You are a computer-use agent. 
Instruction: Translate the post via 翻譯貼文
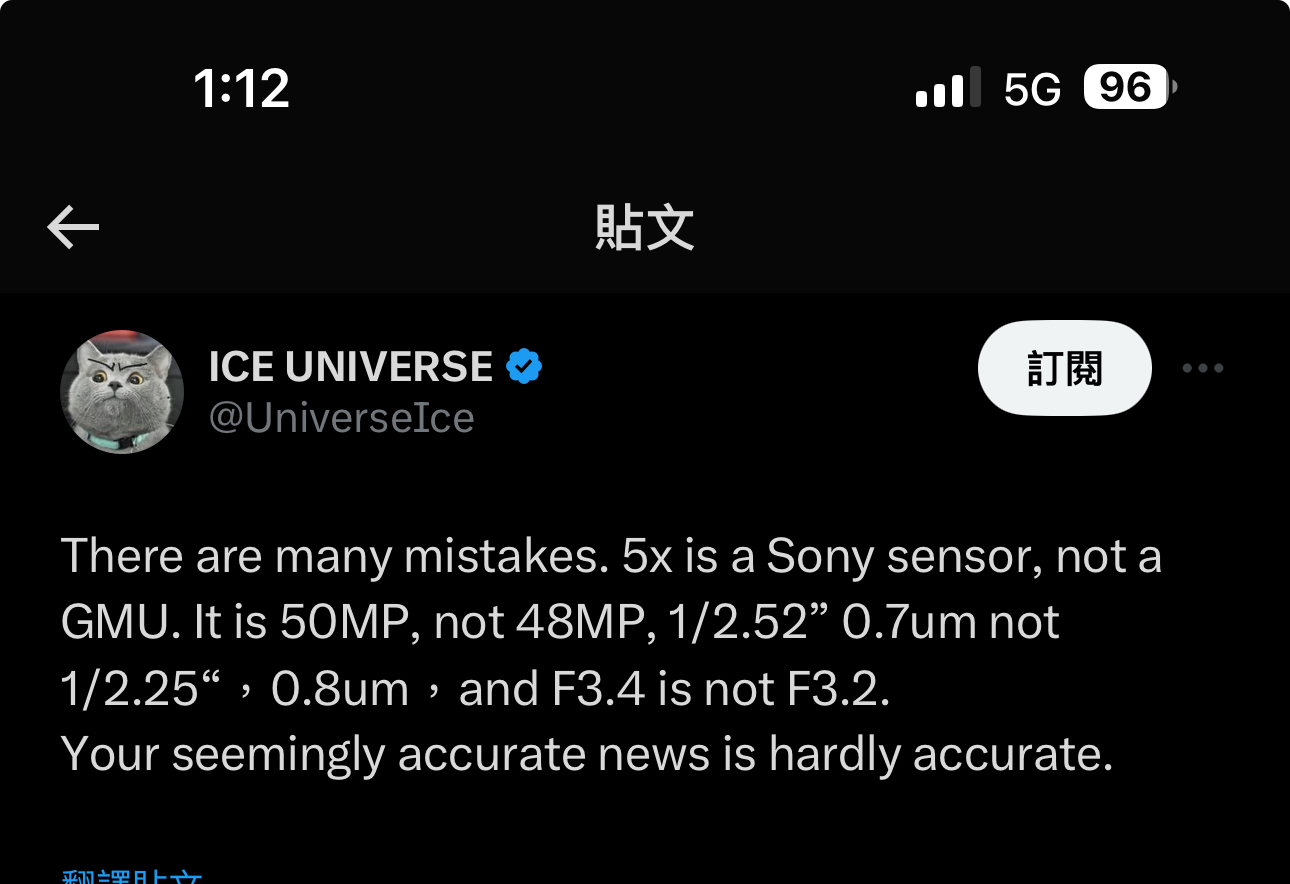[x=132, y=877]
